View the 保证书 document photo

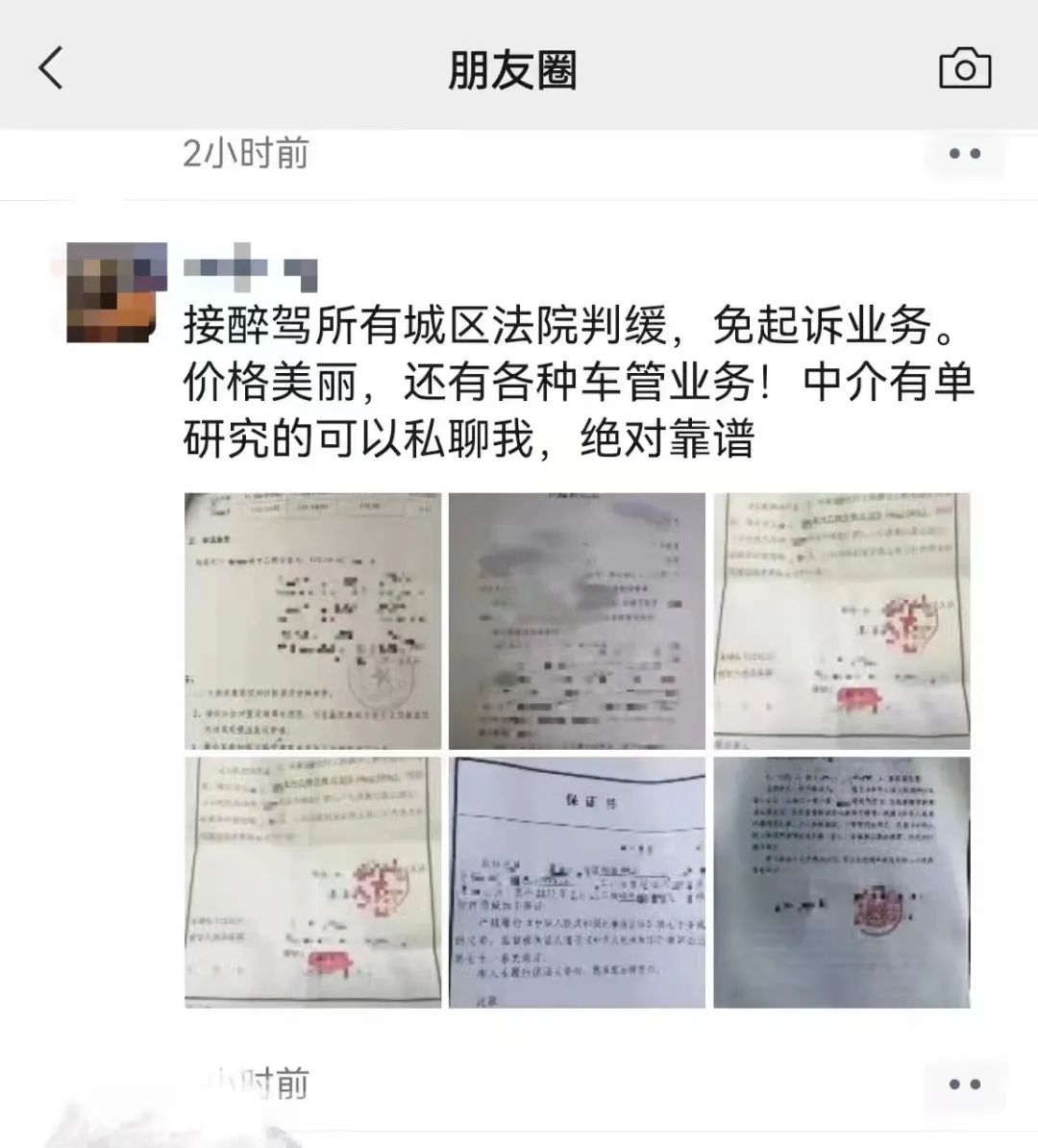pos(577,883)
